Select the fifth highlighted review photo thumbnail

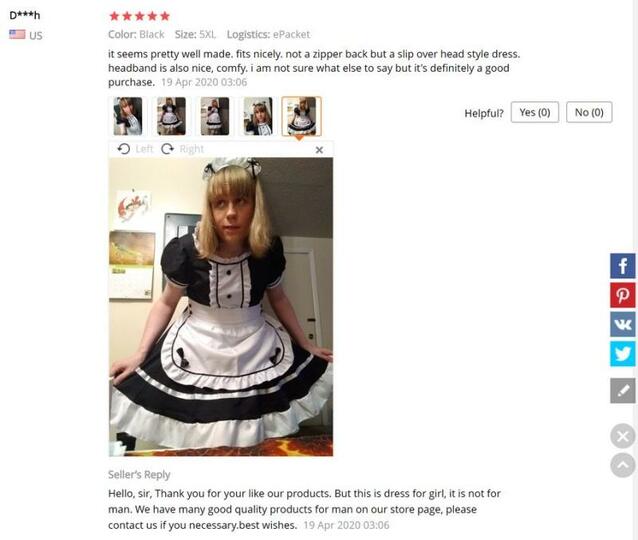coord(301,116)
